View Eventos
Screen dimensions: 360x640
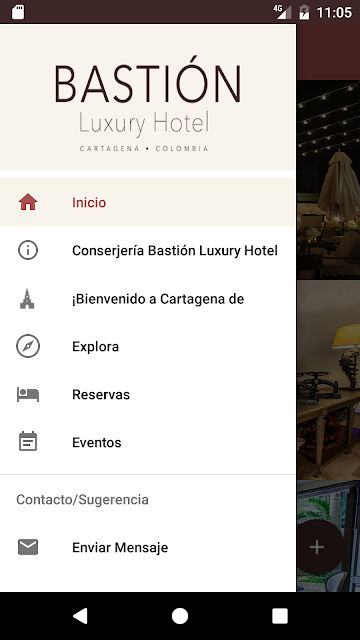148,442
